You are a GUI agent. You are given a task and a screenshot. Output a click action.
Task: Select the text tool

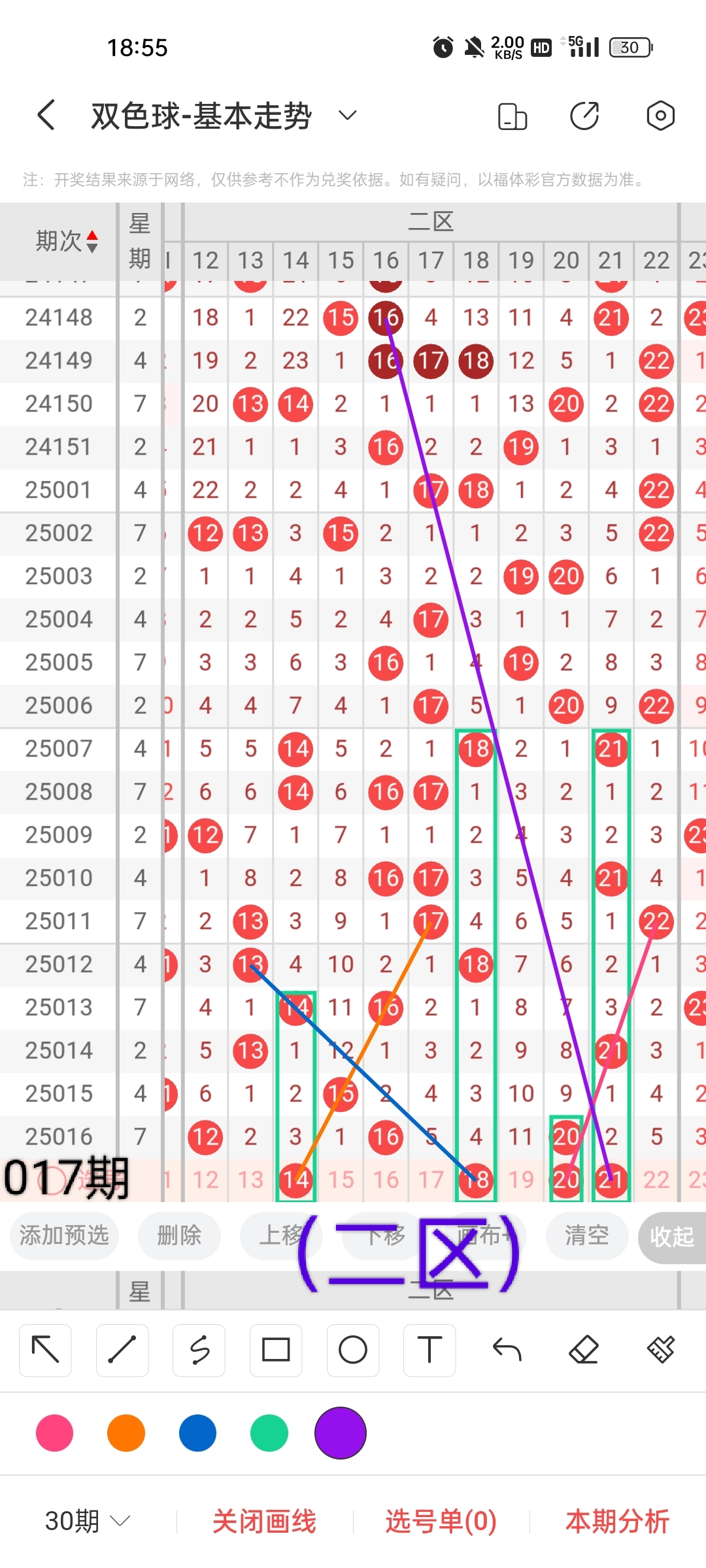[x=429, y=1350]
